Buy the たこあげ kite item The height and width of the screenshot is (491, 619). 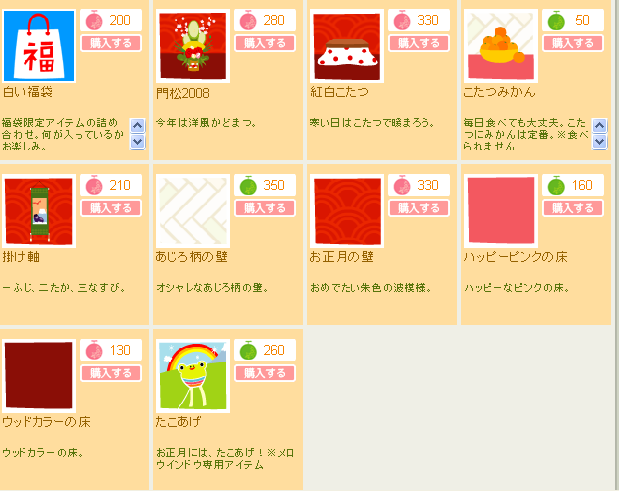tap(264, 373)
